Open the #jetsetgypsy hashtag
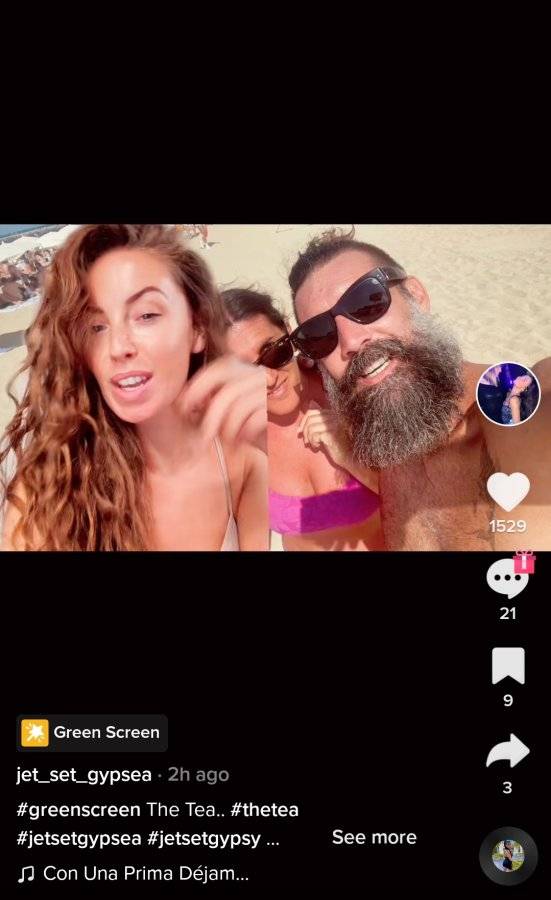 coord(204,839)
